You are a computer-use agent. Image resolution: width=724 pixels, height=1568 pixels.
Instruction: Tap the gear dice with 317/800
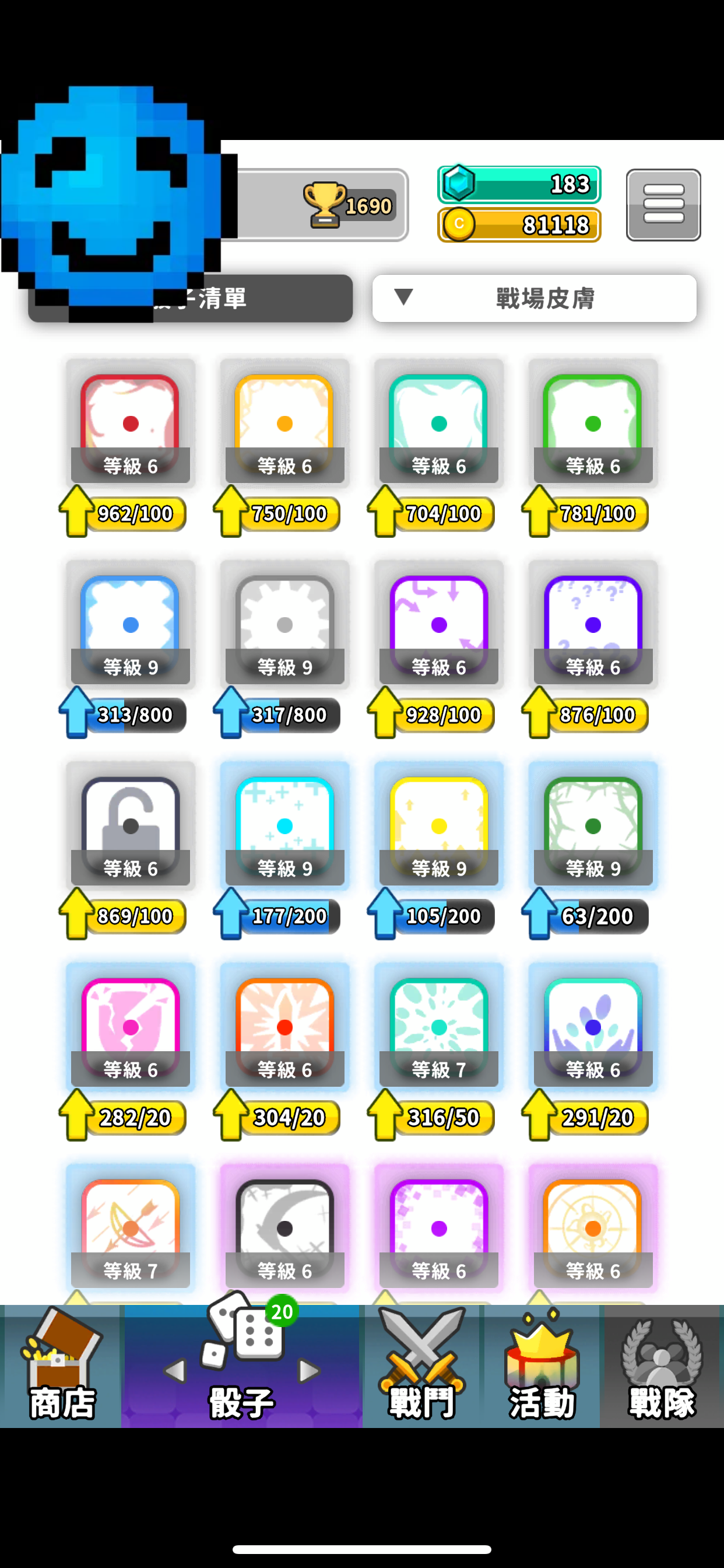coord(284,625)
